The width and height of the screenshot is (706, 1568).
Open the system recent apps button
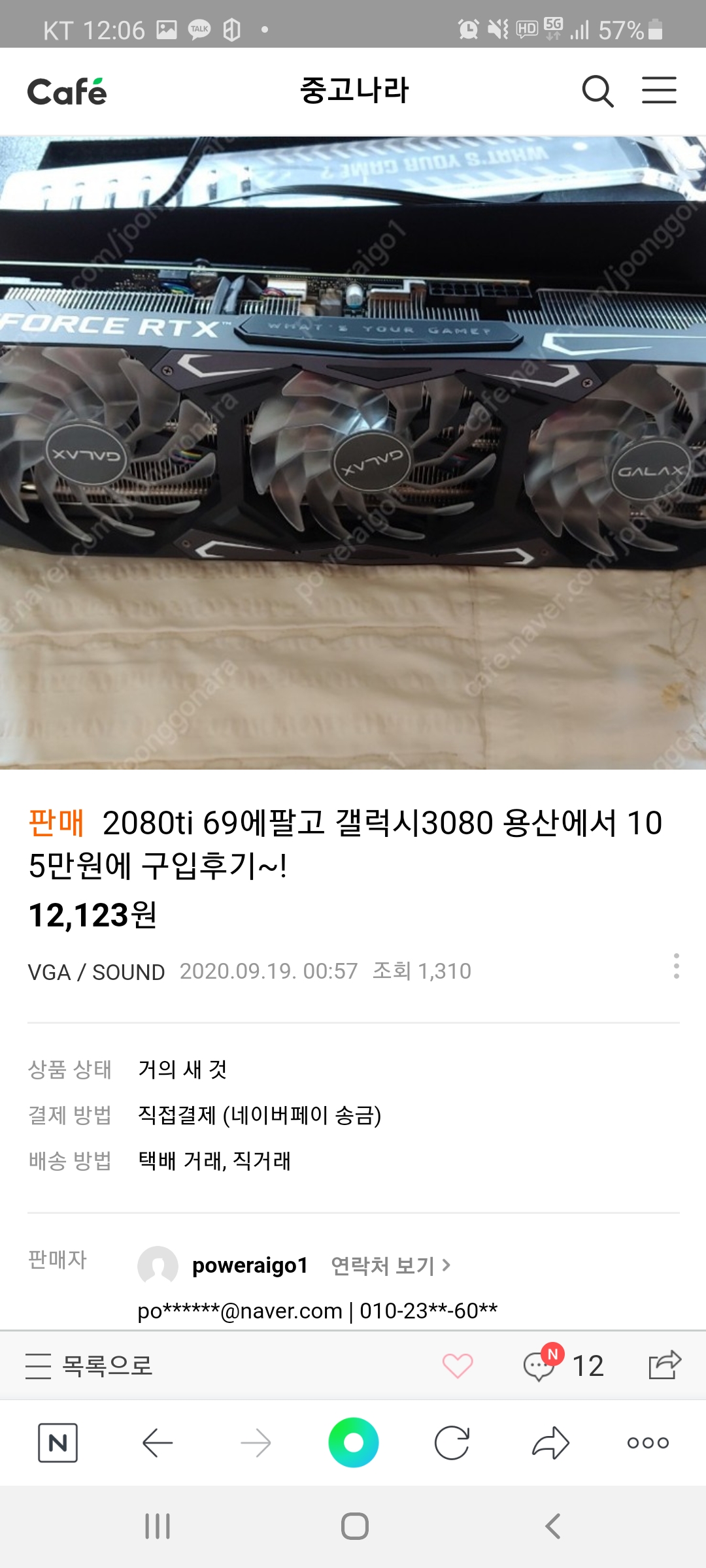[158, 1526]
